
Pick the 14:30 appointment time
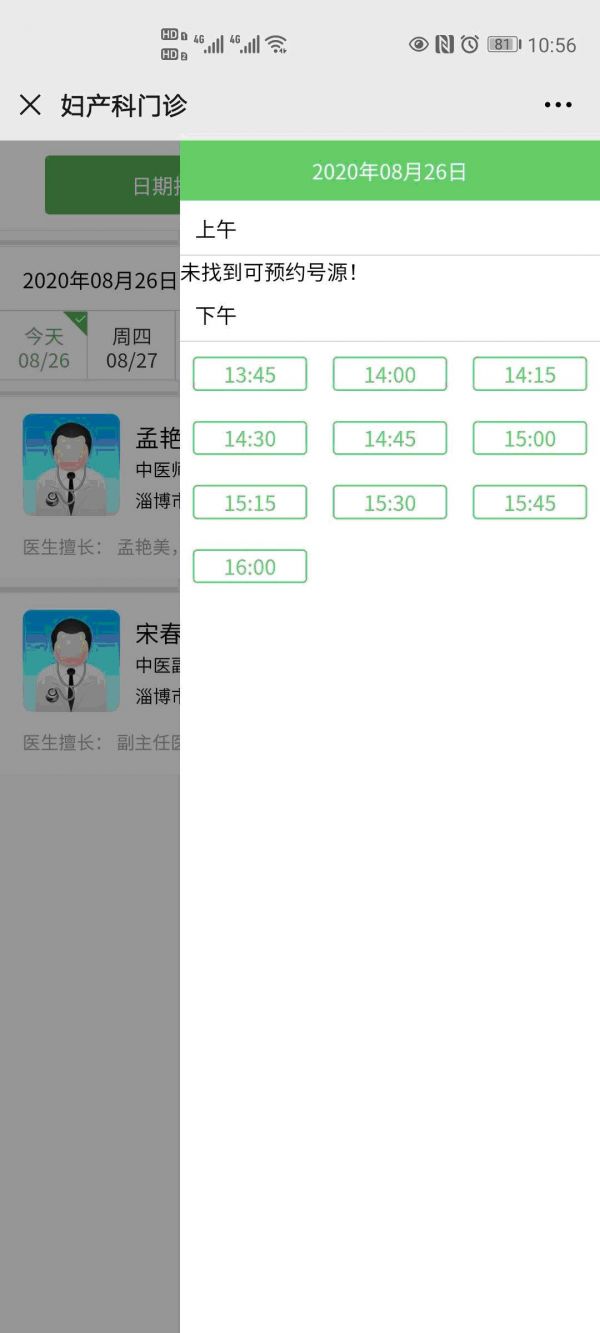pyautogui.click(x=250, y=439)
